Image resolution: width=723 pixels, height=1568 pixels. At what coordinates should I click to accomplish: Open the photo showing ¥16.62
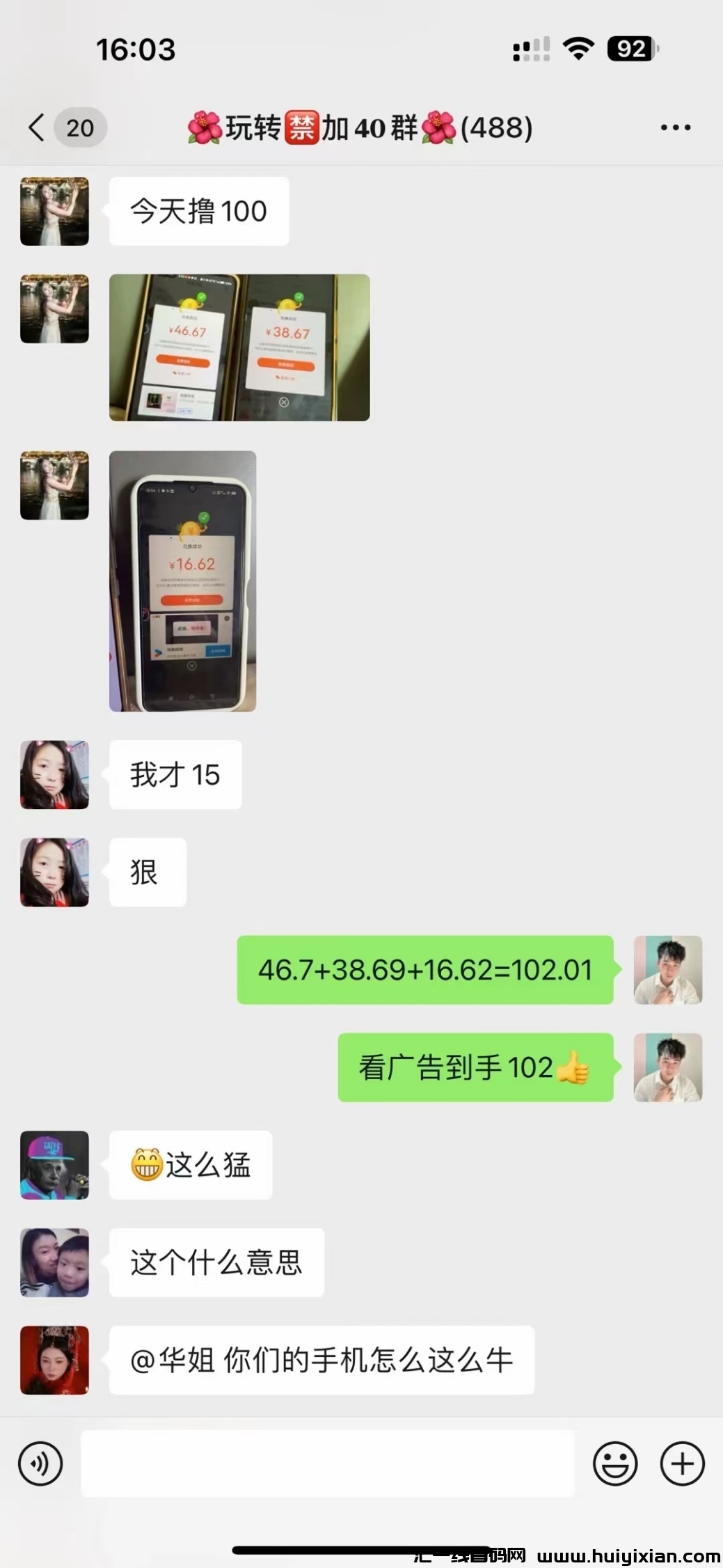[182, 581]
